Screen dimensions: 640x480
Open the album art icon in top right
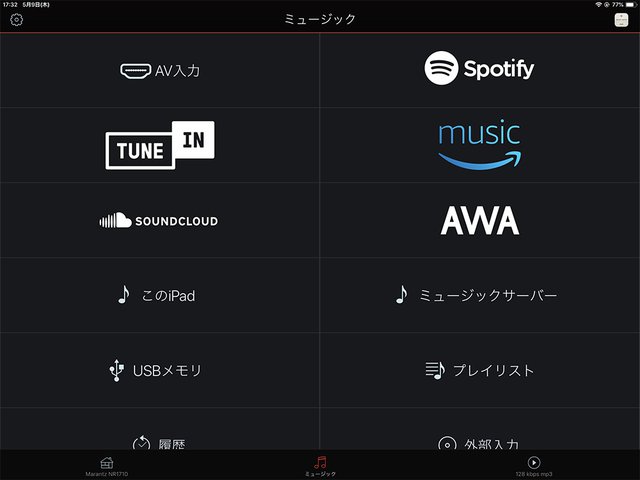pyautogui.click(x=621, y=20)
